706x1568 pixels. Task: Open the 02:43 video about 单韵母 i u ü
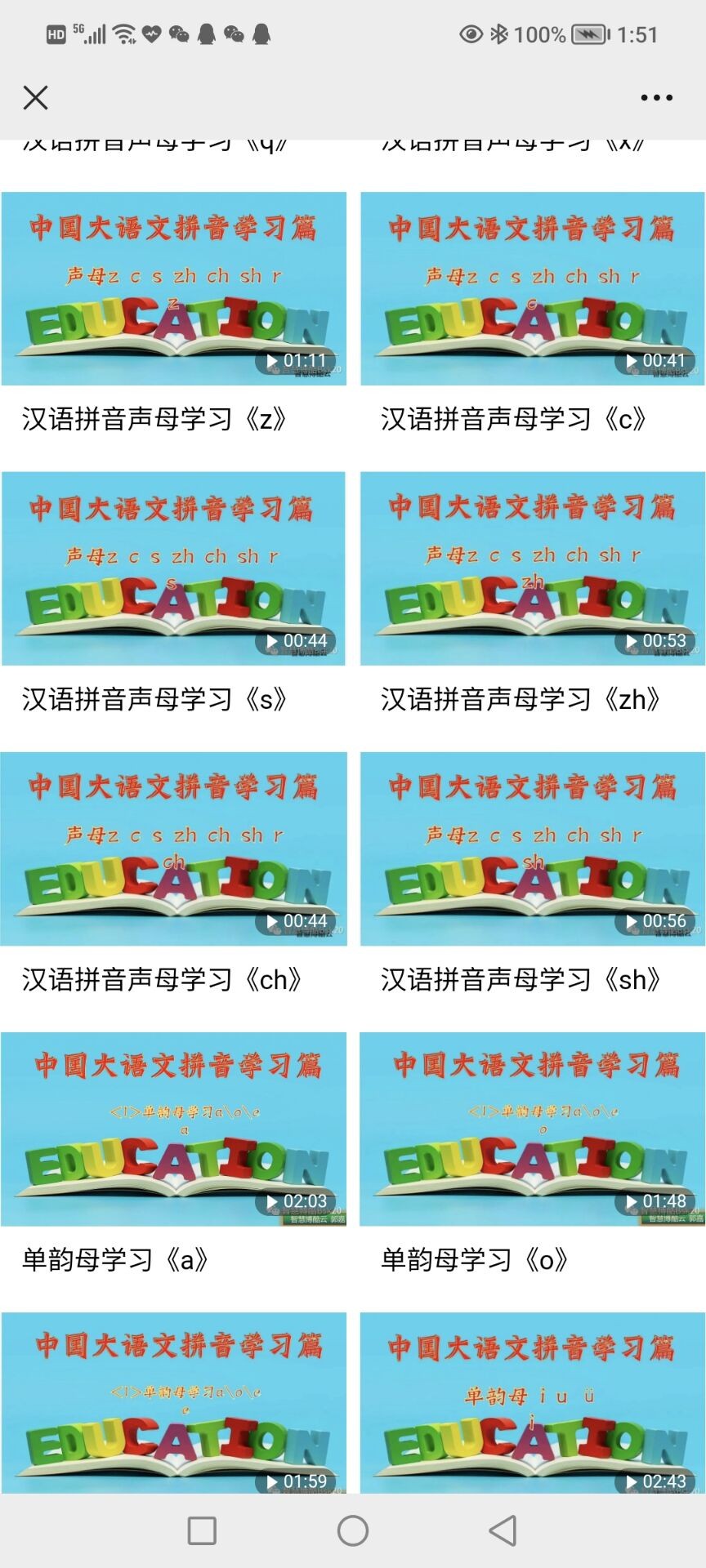pos(533,1403)
